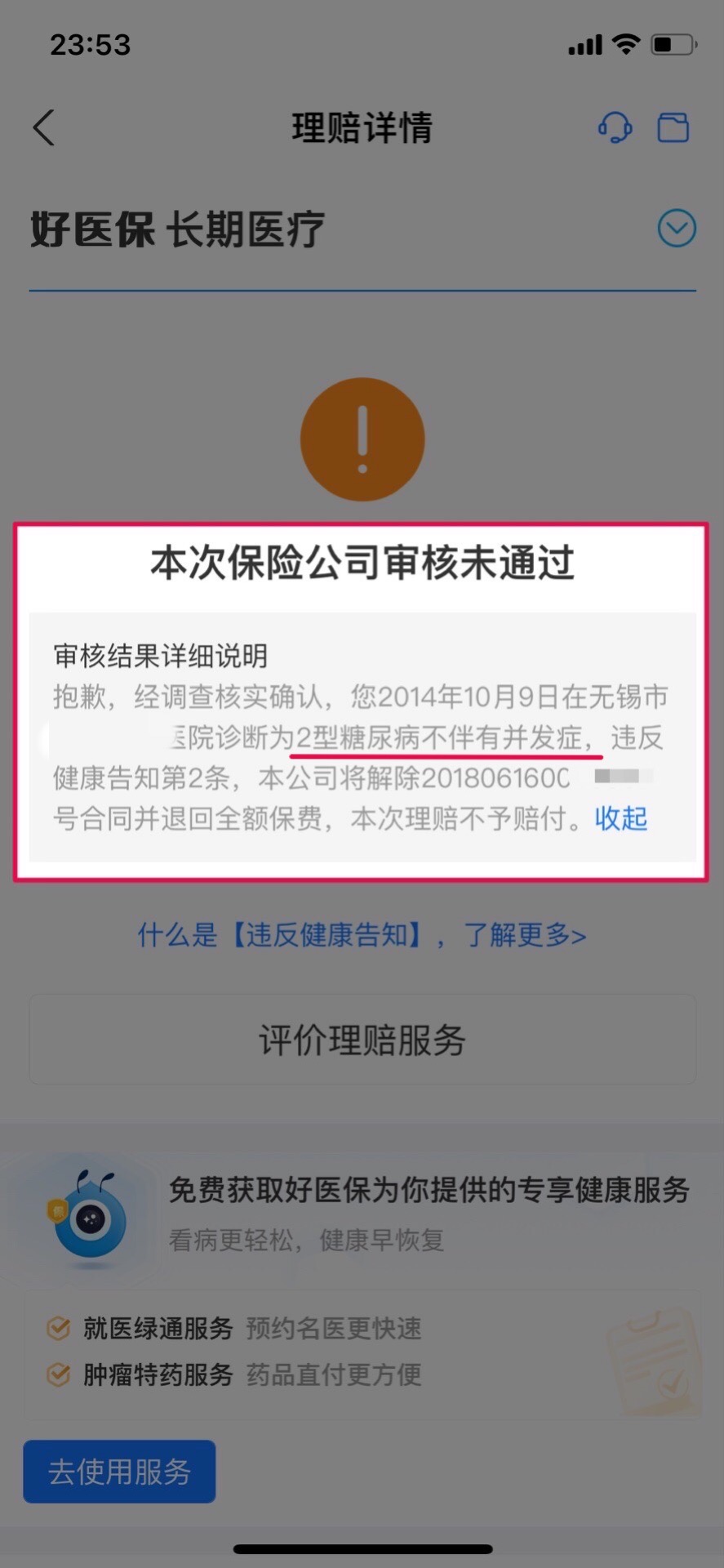Image resolution: width=724 pixels, height=1568 pixels.
Task: Tap the customer service headset icon
Action: (617, 127)
